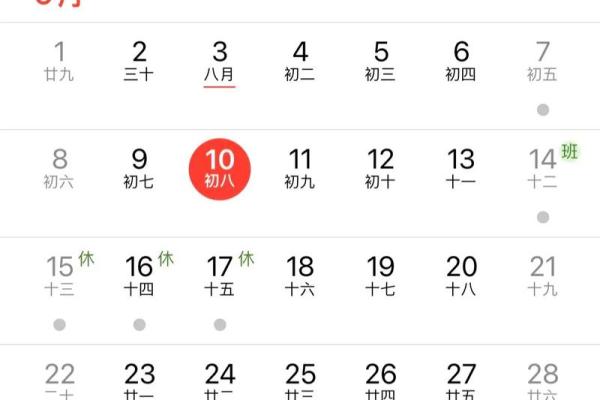This screenshot has width=600, height=400.
Task: Open date 7 labeled 初五
Action: coord(542,60)
